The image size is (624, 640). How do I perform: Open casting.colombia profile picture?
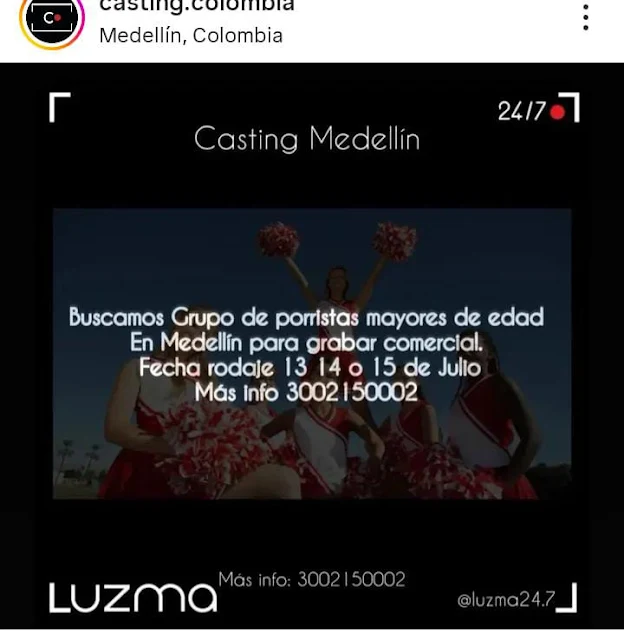point(52,20)
